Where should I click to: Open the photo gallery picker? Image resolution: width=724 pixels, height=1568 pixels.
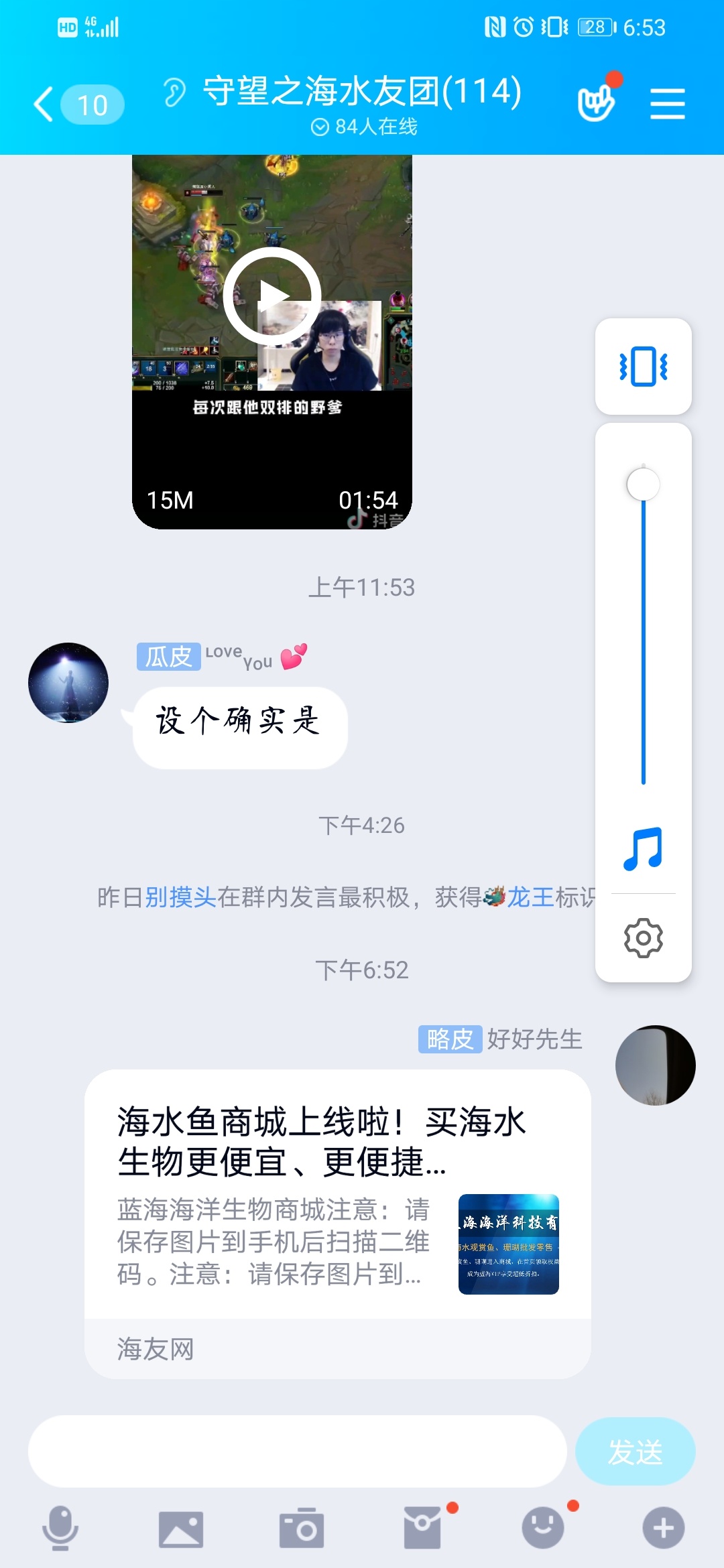pyautogui.click(x=181, y=1528)
